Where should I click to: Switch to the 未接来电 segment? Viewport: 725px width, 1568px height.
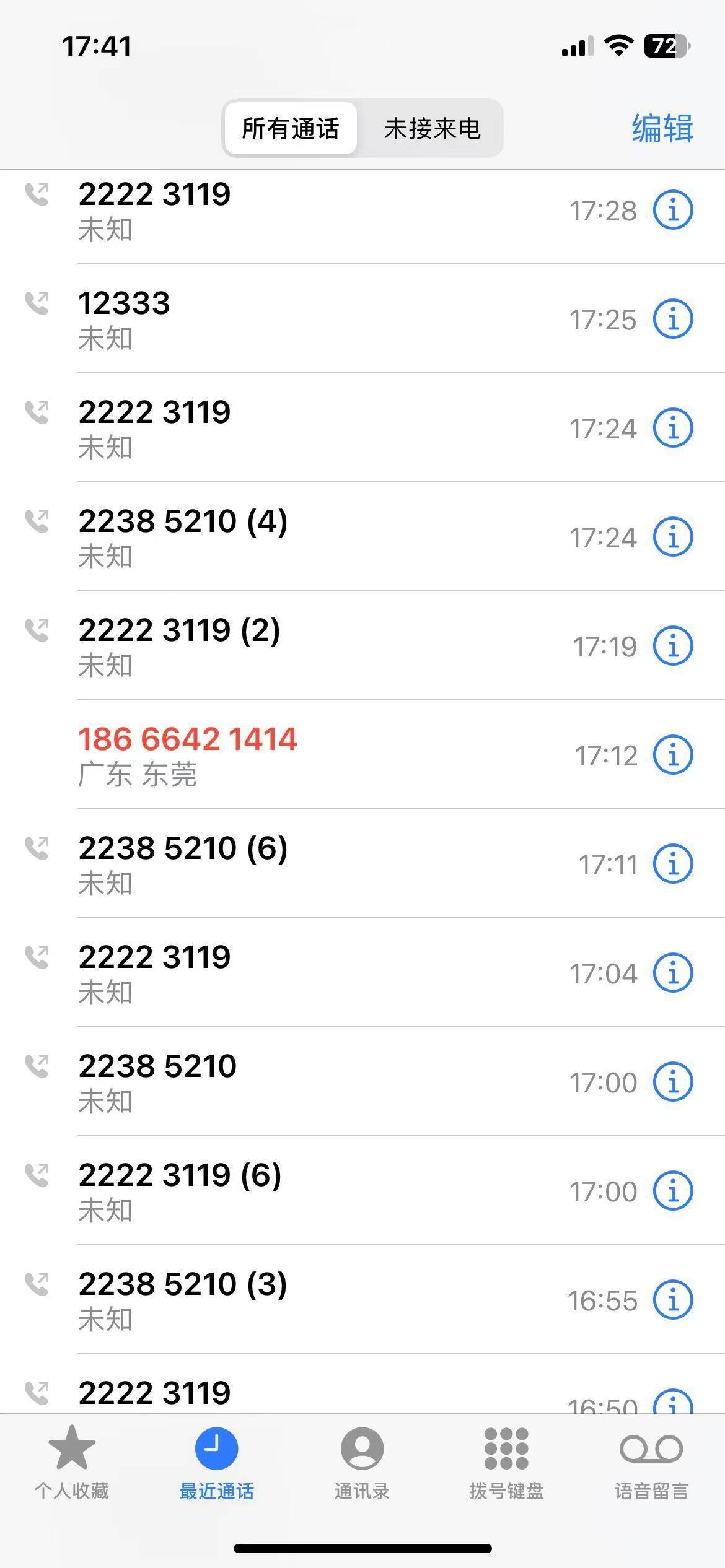432,128
